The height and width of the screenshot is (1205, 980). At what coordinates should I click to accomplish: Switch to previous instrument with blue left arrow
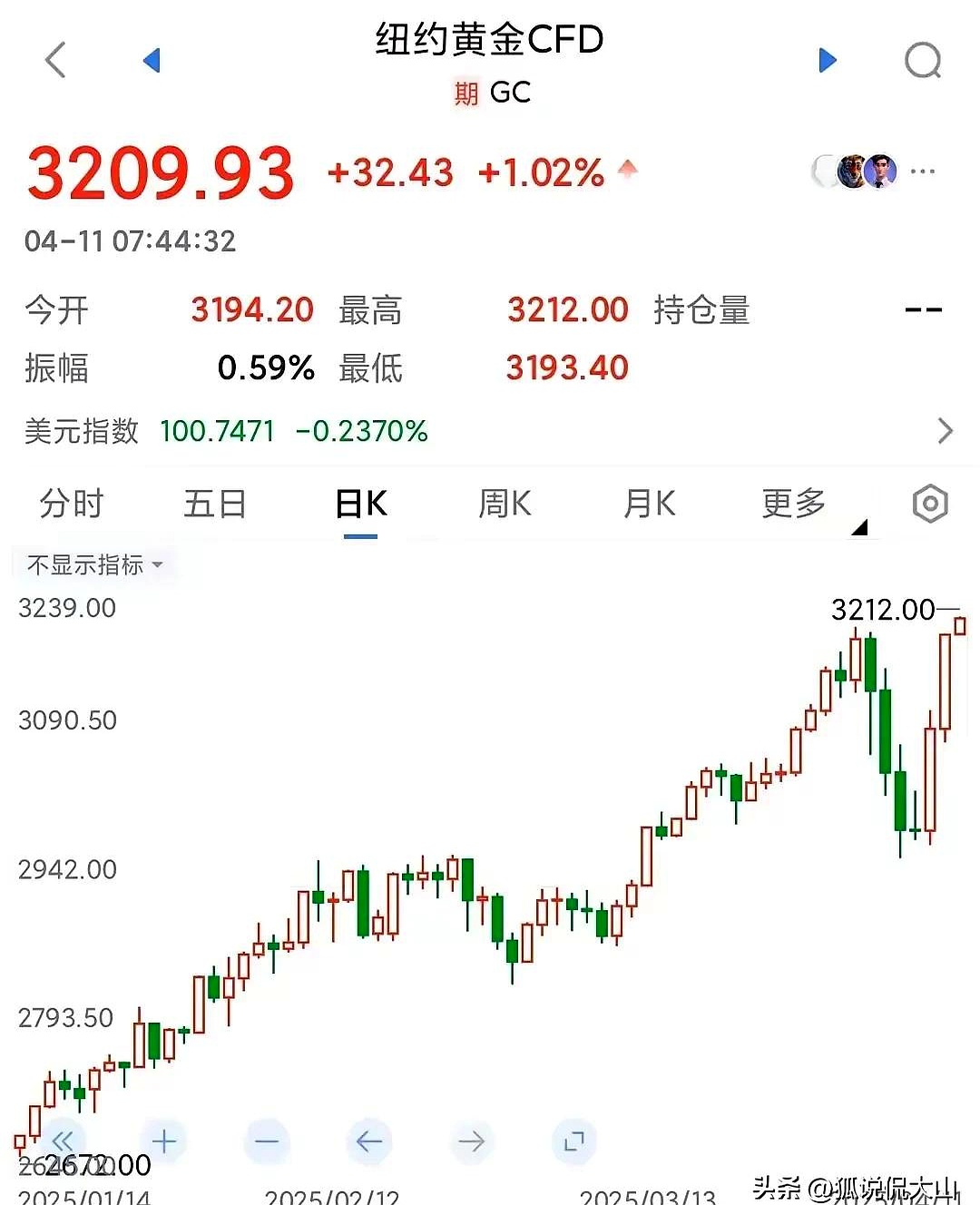(152, 60)
